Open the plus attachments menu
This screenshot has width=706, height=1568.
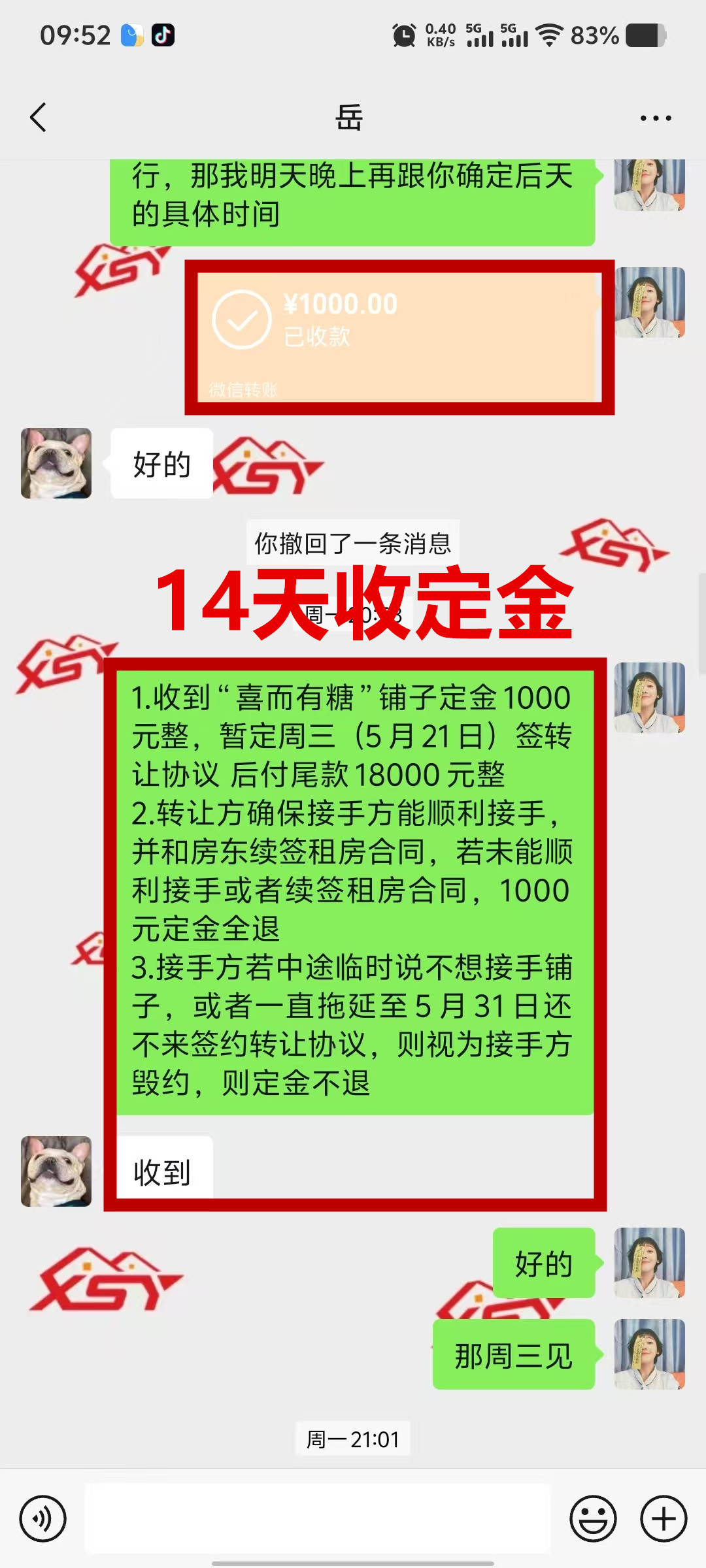click(x=663, y=1518)
